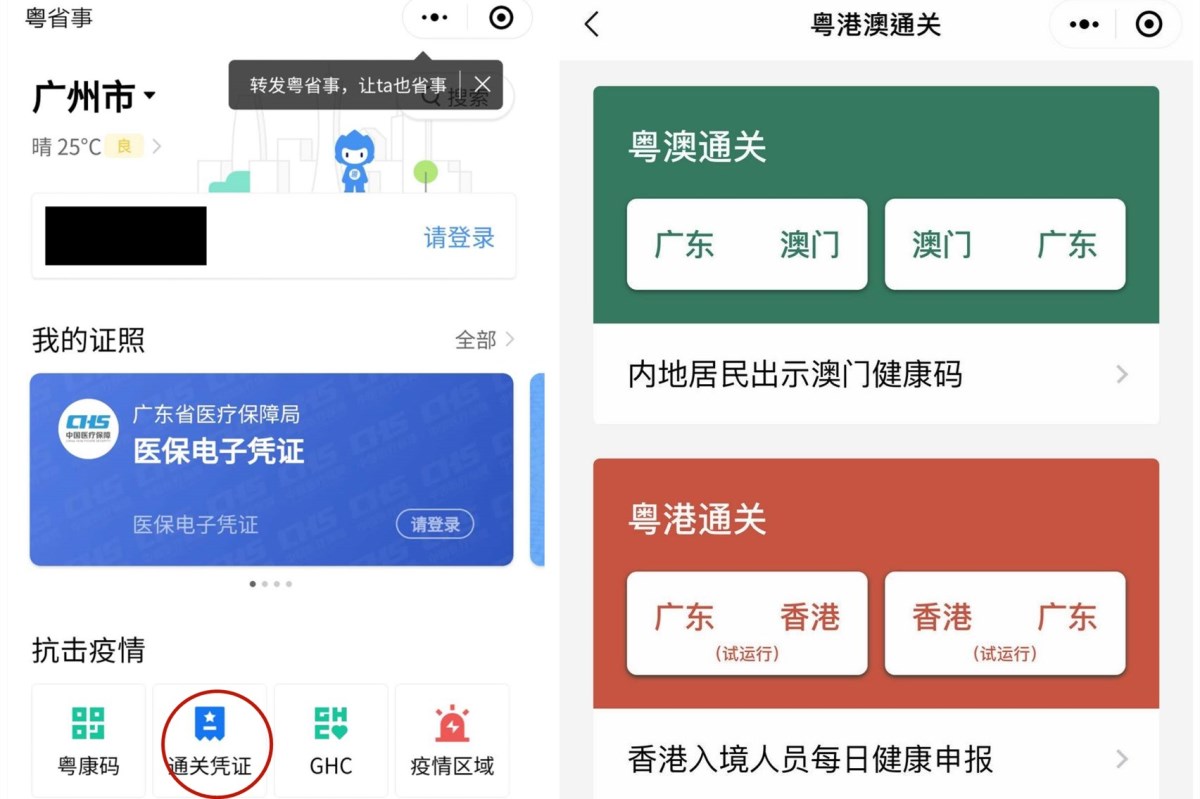
Task: Select 广东 to 澳门 clearance
Action: tap(747, 245)
